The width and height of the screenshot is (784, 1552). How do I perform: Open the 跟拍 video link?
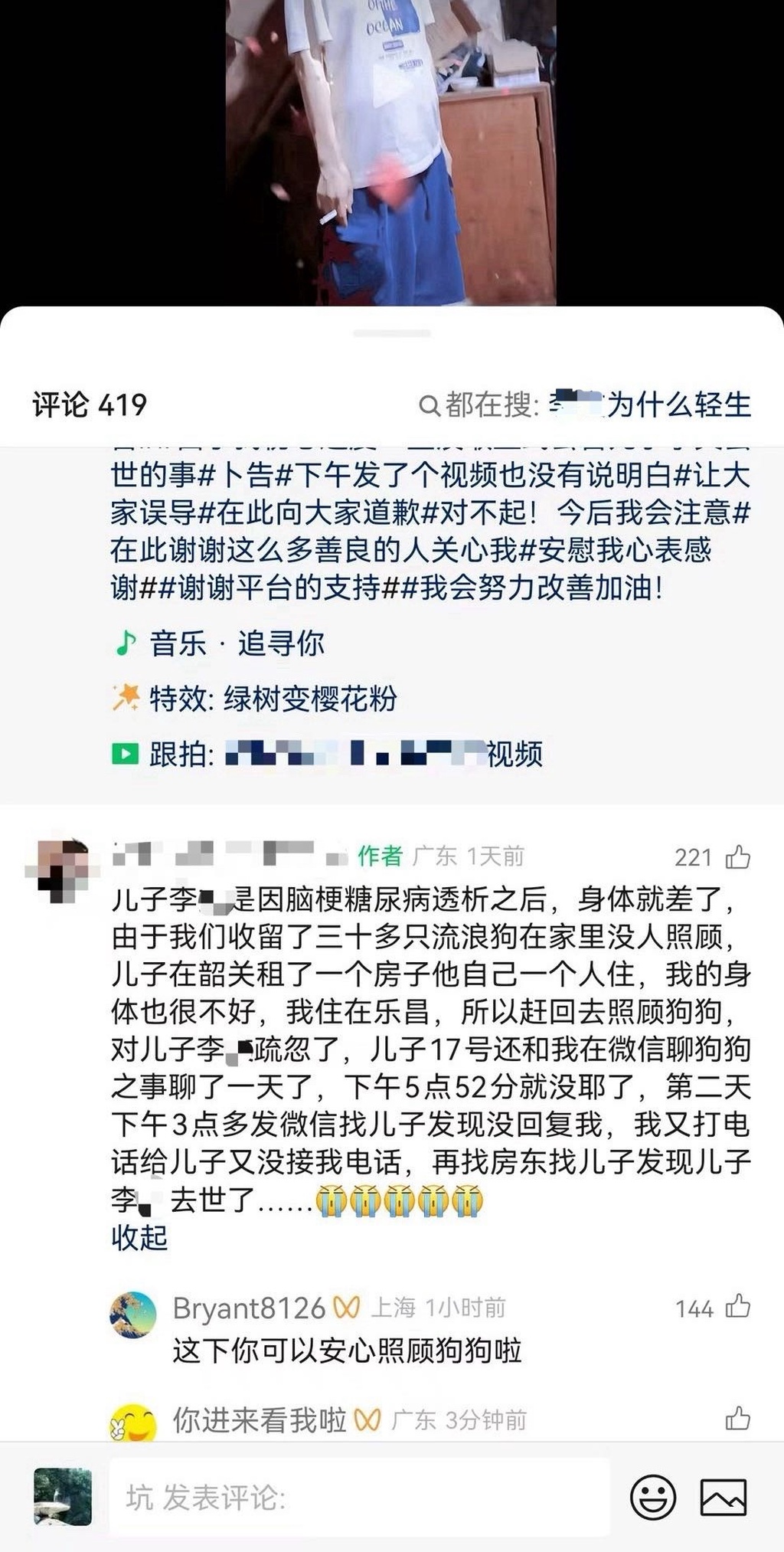tap(345, 755)
